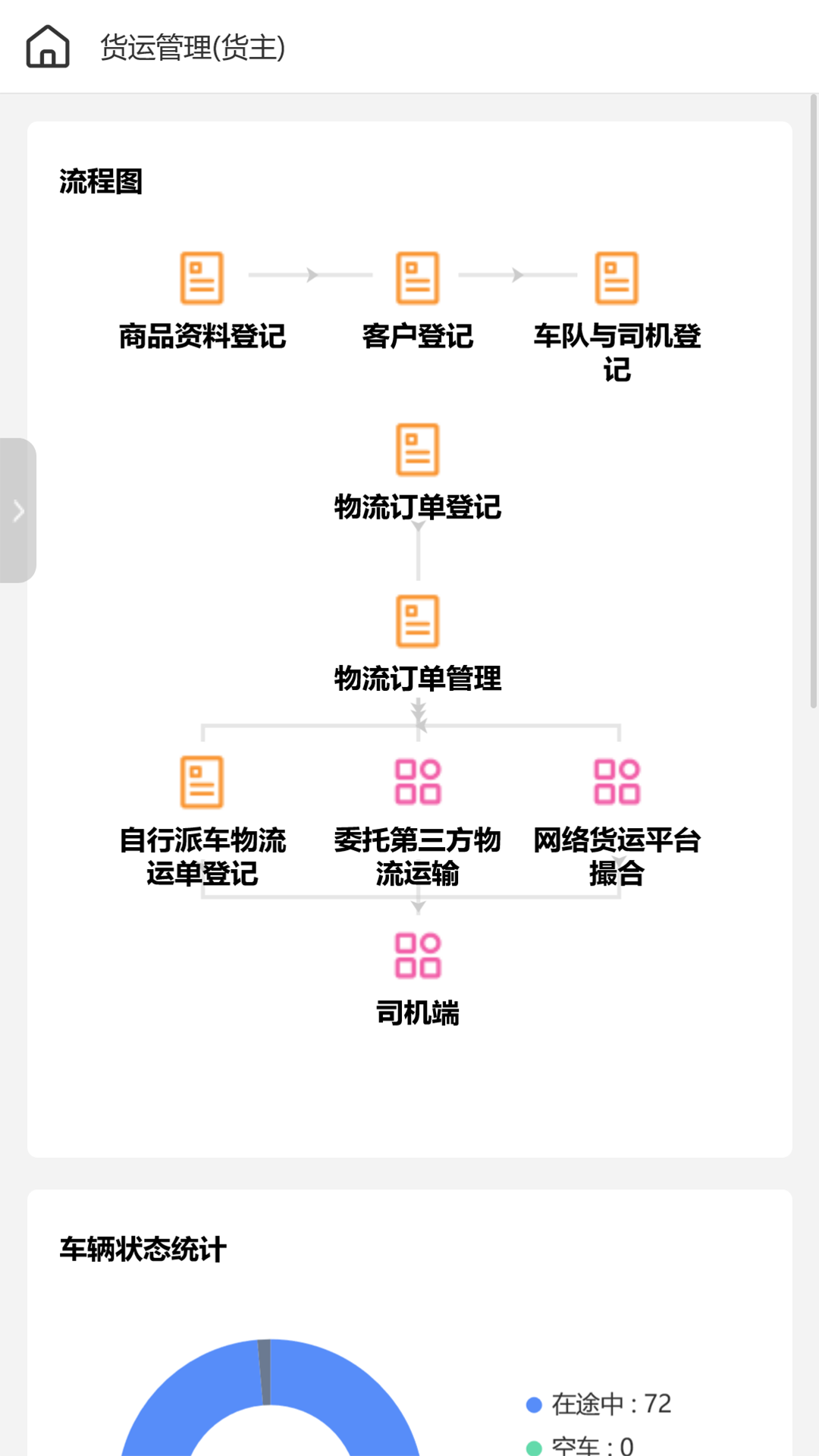Open 物流订单登记
The width and height of the screenshot is (819, 1456).
417,450
